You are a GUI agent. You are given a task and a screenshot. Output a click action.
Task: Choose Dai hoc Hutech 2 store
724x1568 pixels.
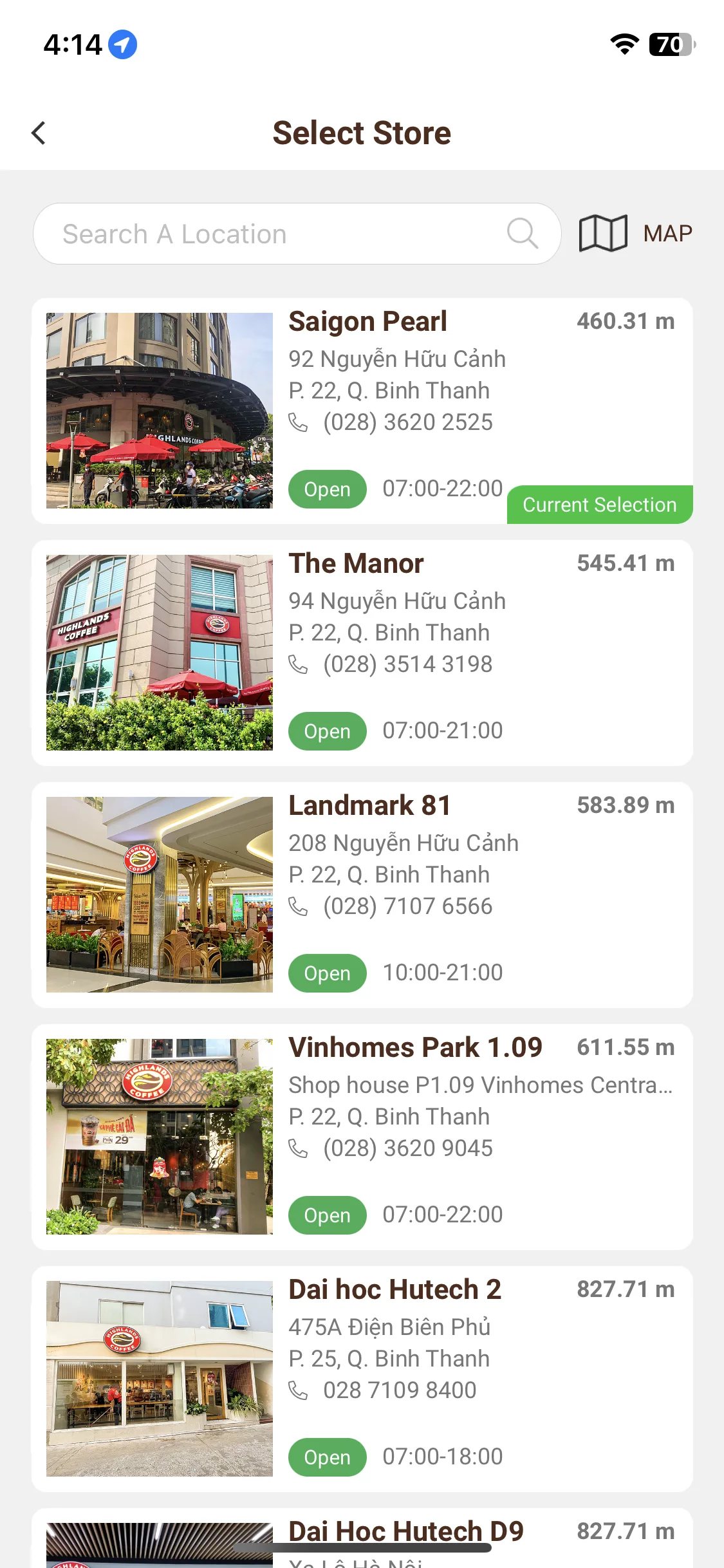point(394,1290)
